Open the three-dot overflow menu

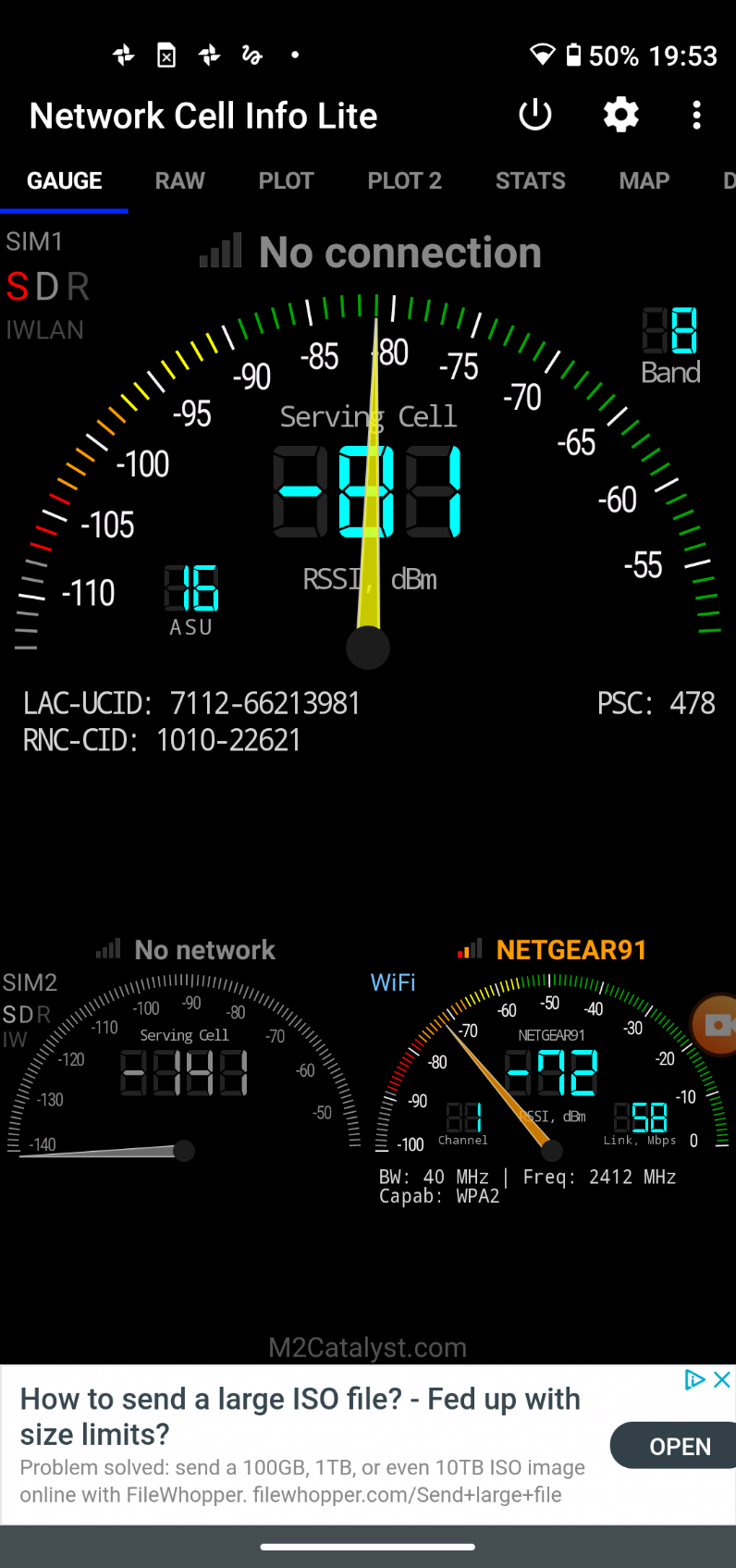tap(696, 116)
